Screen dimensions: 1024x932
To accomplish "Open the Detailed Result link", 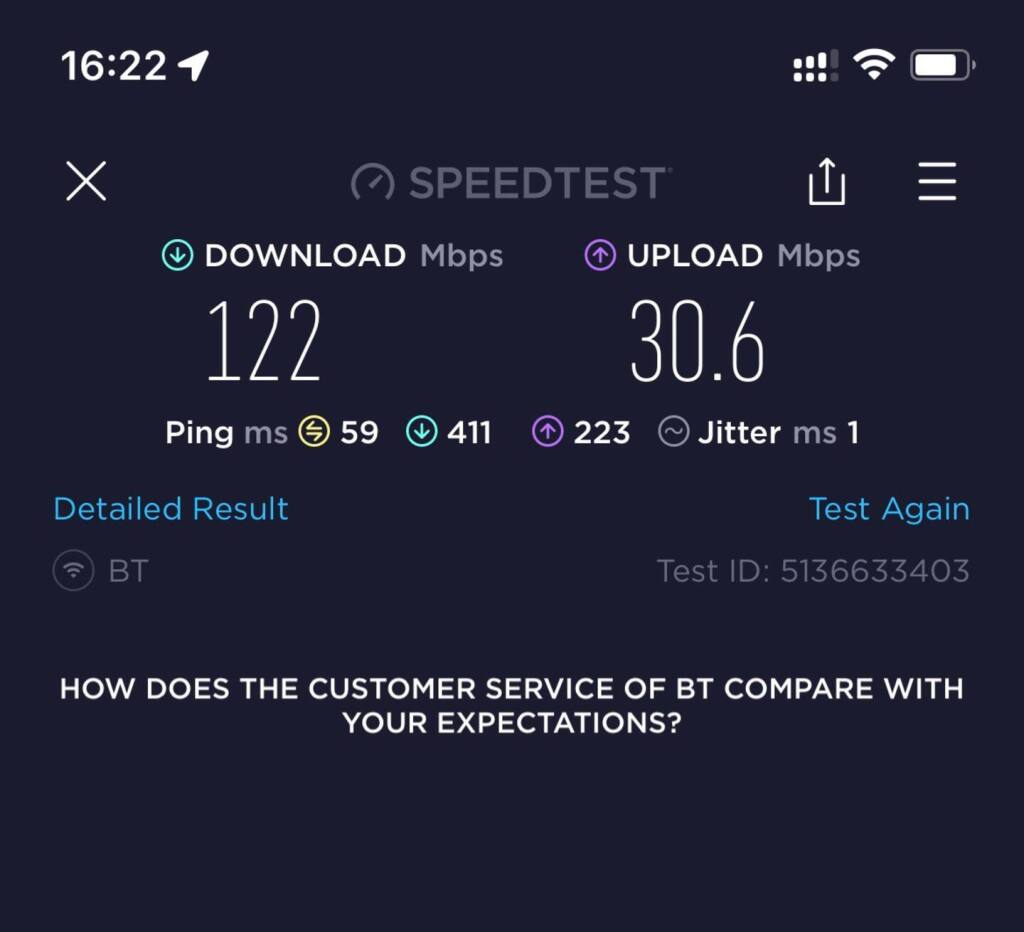I will [171, 509].
